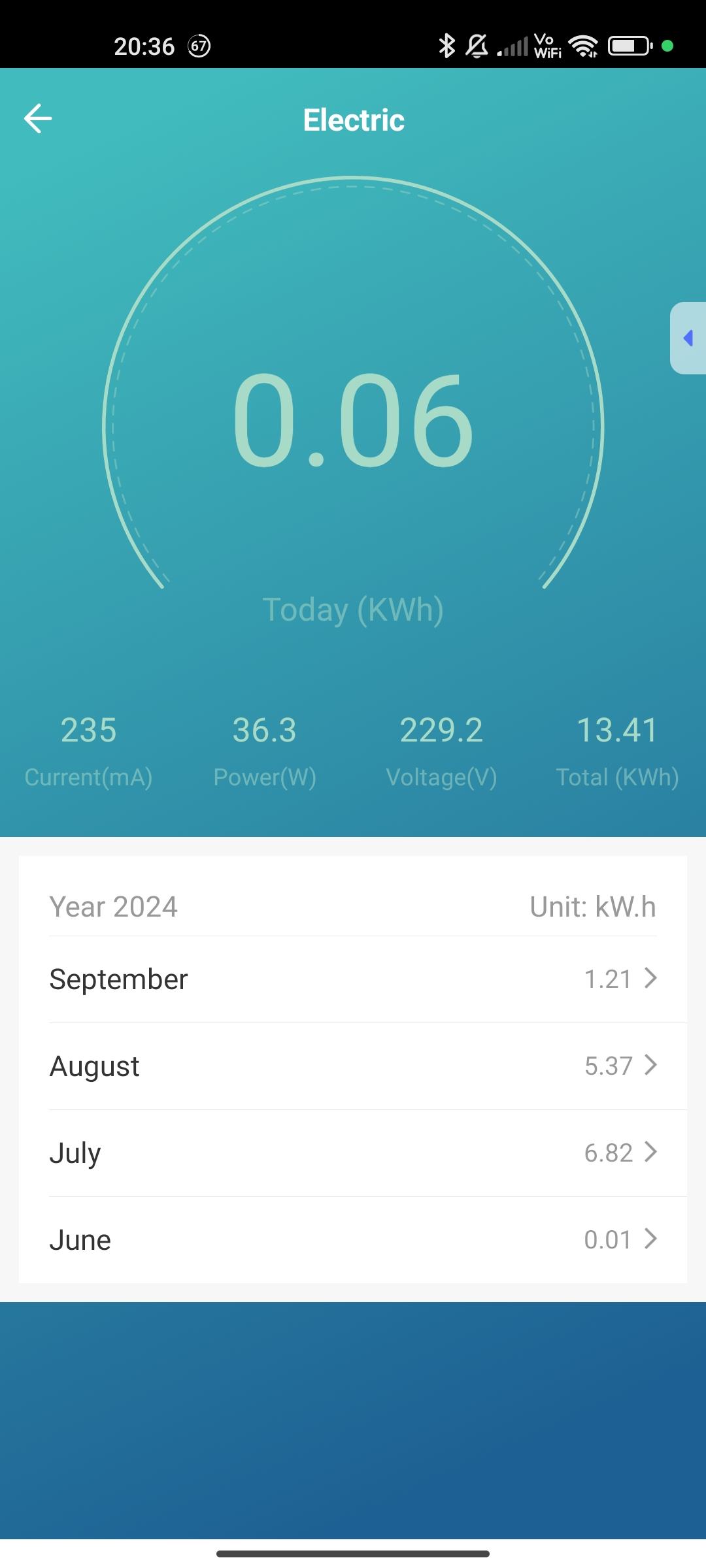Viewport: 706px width, 1568px height.
Task: Expand the side panel arrow handle
Action: [688, 338]
